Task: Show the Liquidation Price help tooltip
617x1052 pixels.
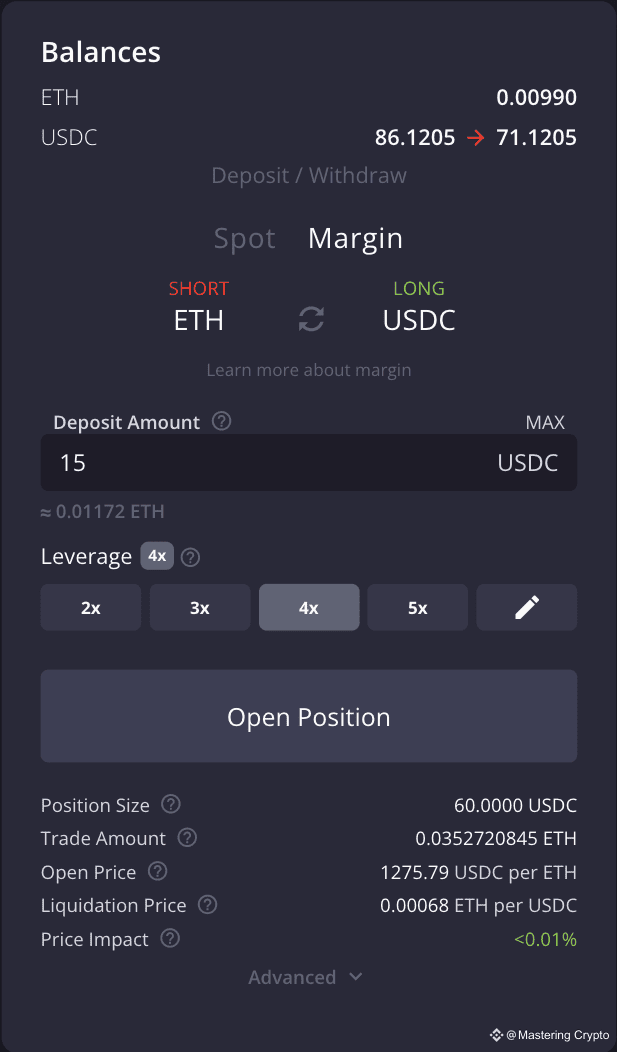Action: 208,904
